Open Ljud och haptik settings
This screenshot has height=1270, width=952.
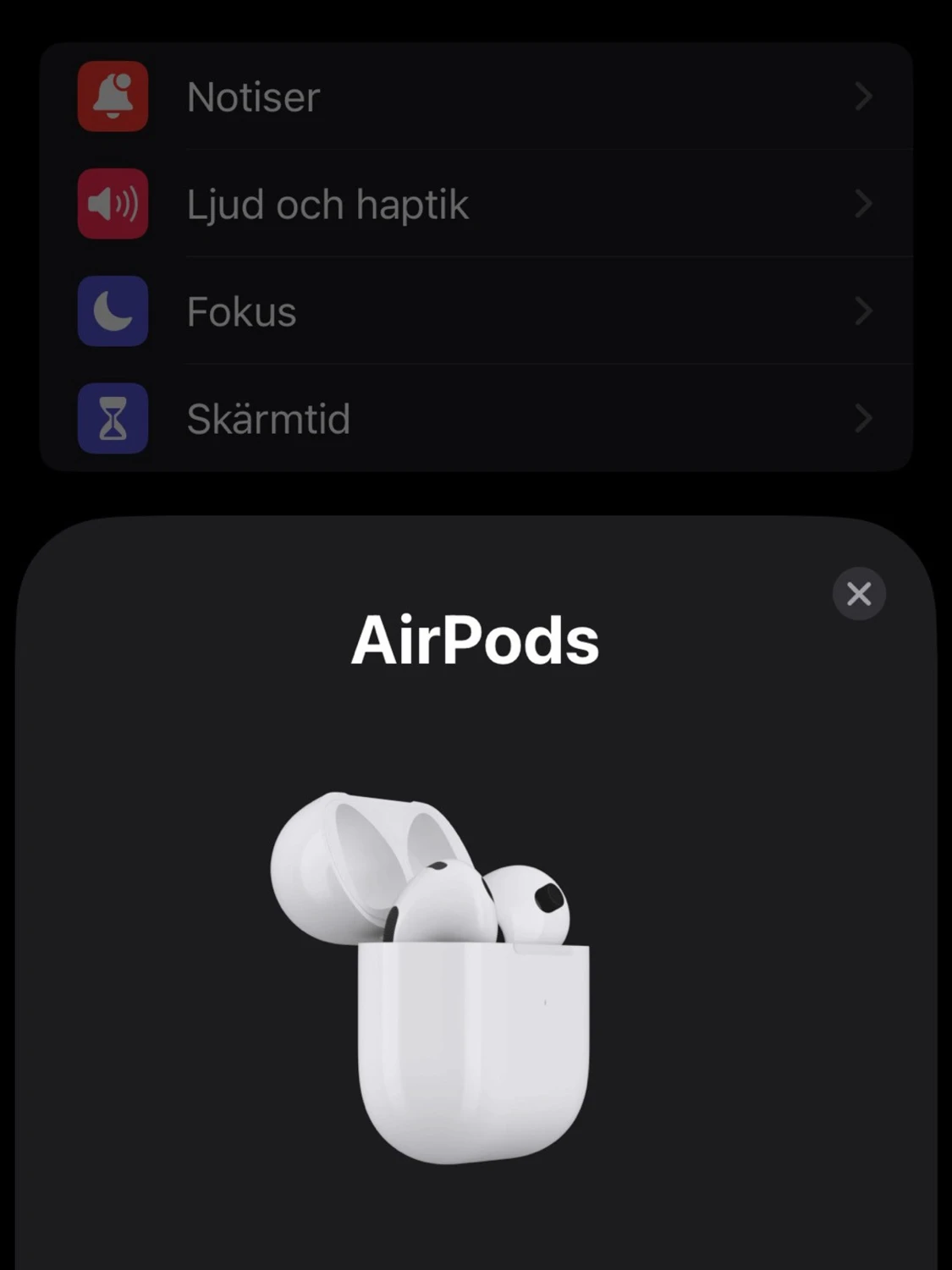[327, 203]
